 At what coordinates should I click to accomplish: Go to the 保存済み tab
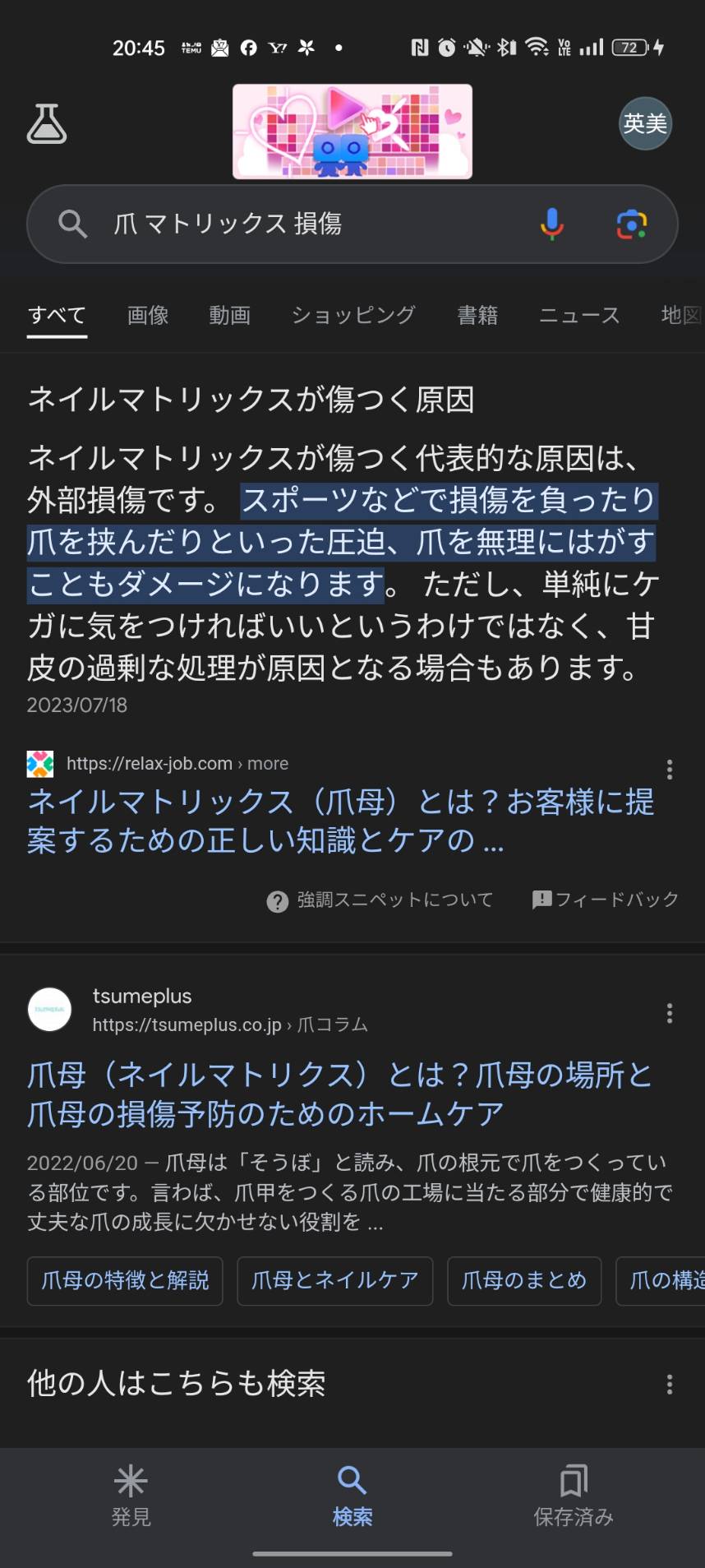click(x=574, y=1496)
